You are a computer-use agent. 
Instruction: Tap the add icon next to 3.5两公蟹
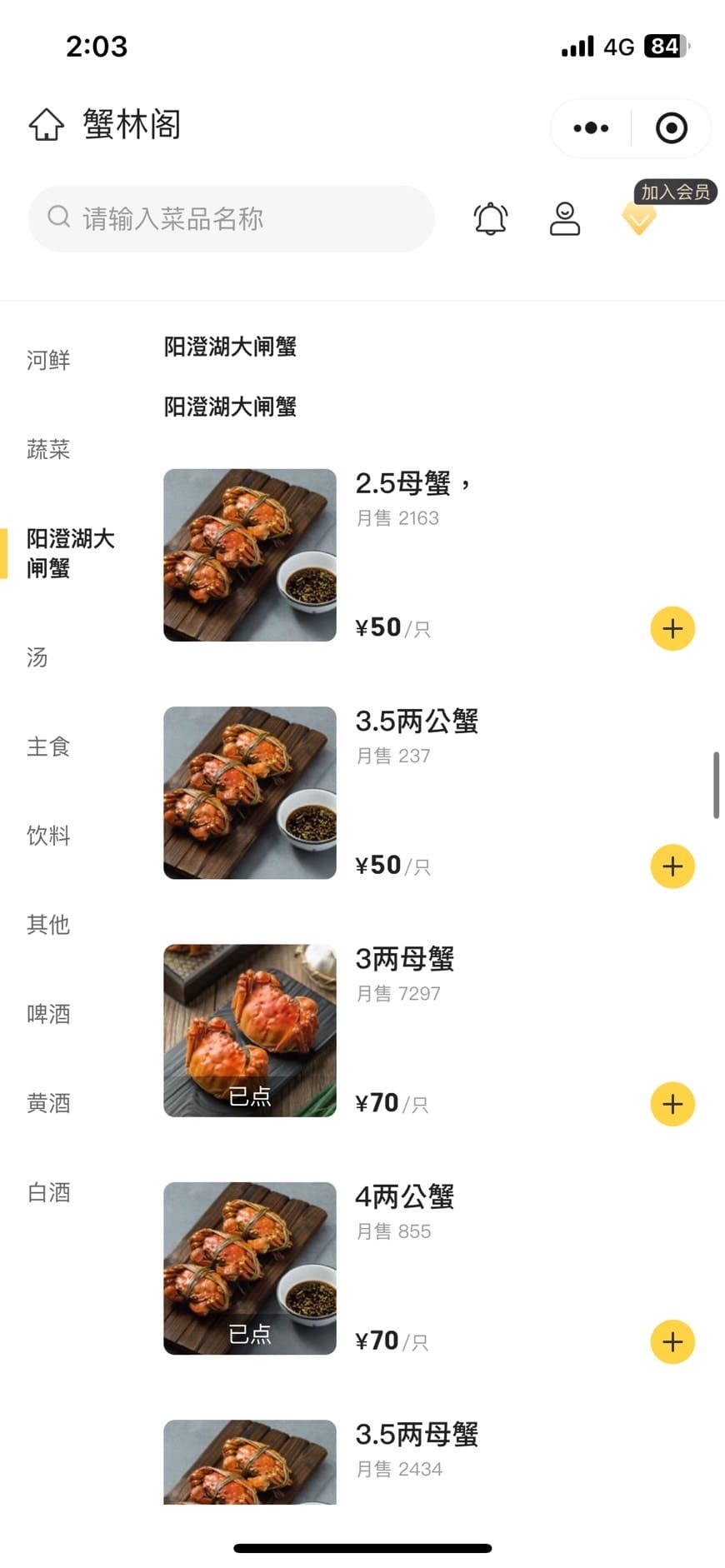click(x=672, y=866)
